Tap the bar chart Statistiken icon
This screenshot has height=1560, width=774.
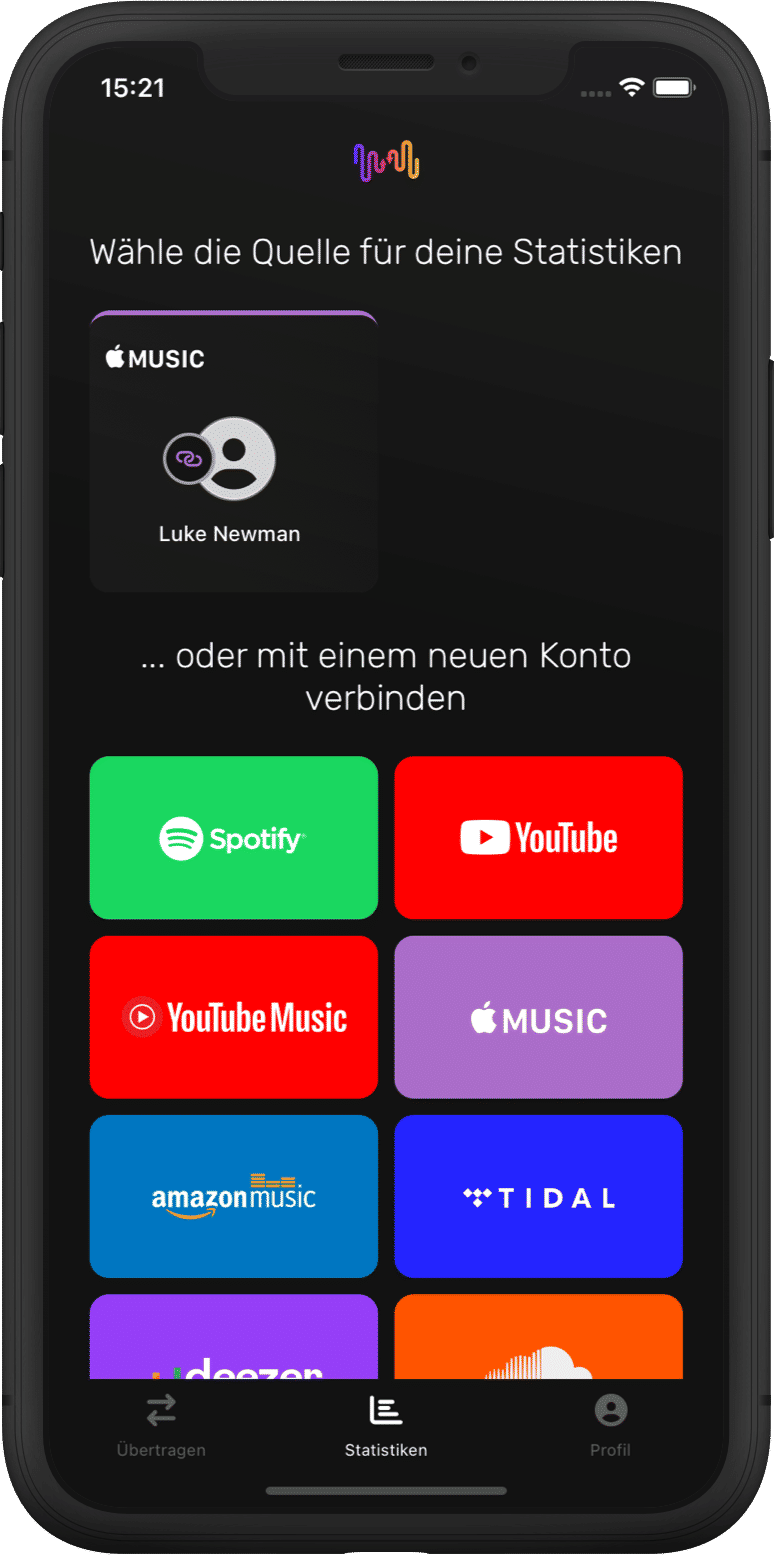point(386,1410)
